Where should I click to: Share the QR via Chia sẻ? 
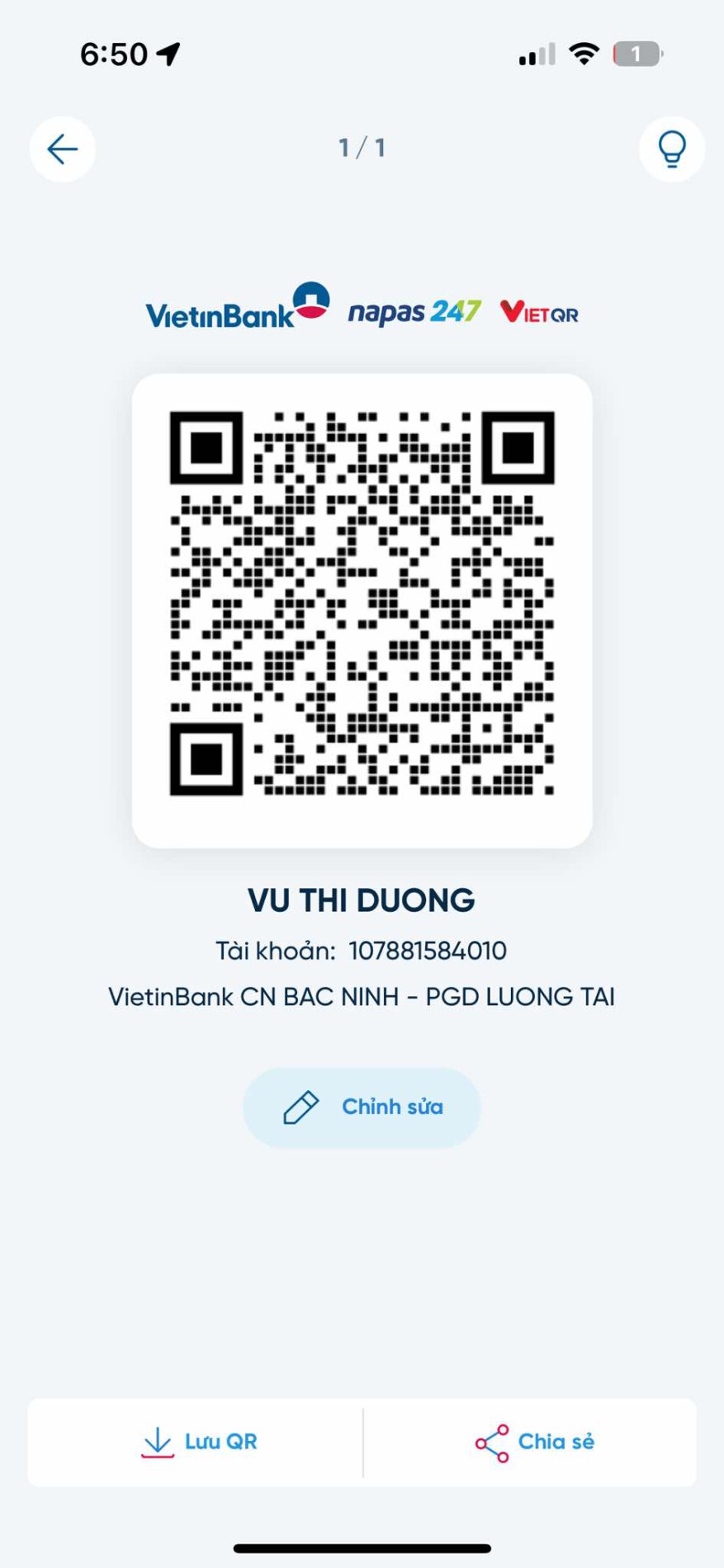(x=534, y=1442)
